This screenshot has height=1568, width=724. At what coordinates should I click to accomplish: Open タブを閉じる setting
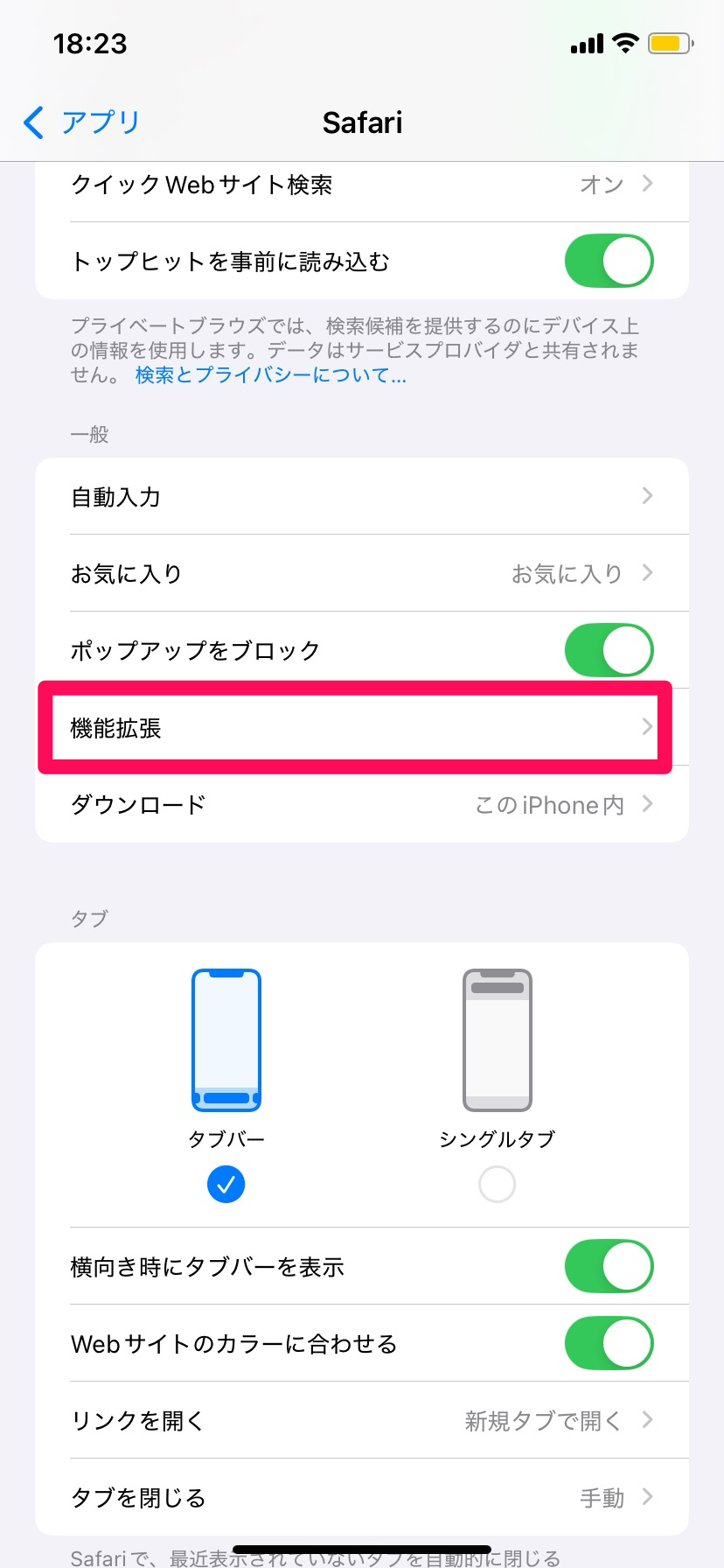point(362,1497)
